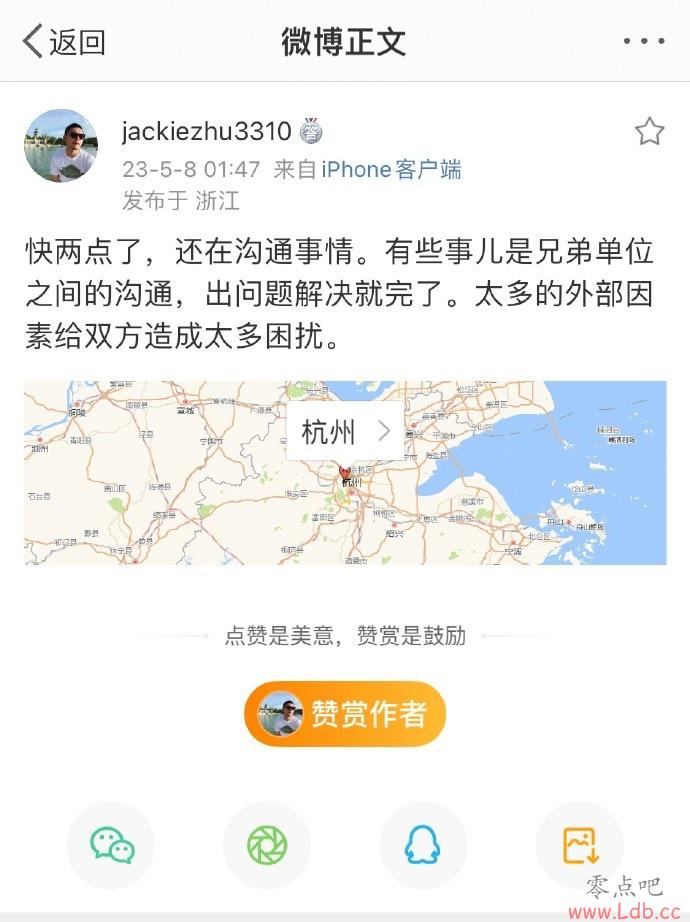690x922 pixels.
Task: Share the post to QQ
Action: [x=423, y=846]
